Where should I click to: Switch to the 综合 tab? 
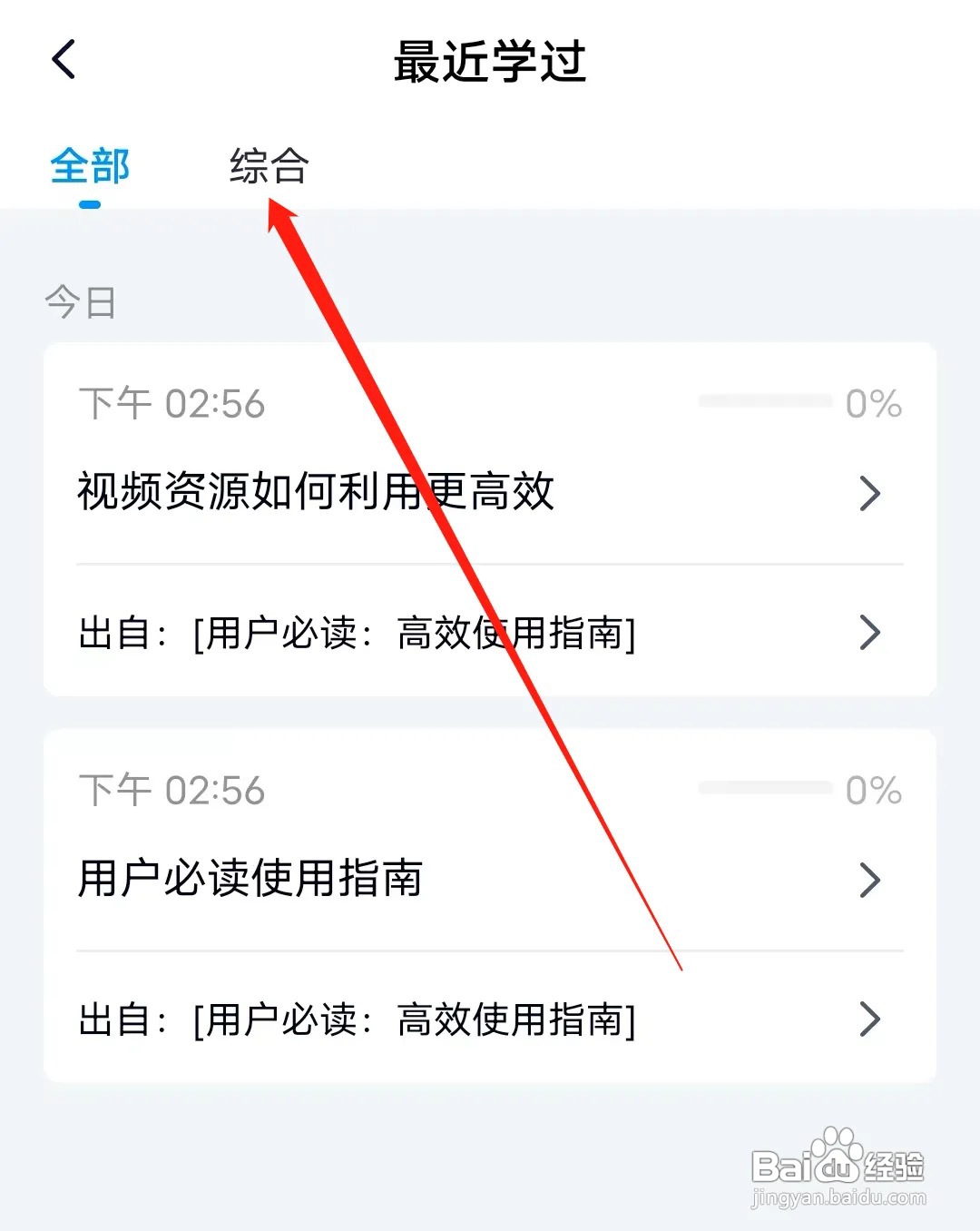point(268,166)
